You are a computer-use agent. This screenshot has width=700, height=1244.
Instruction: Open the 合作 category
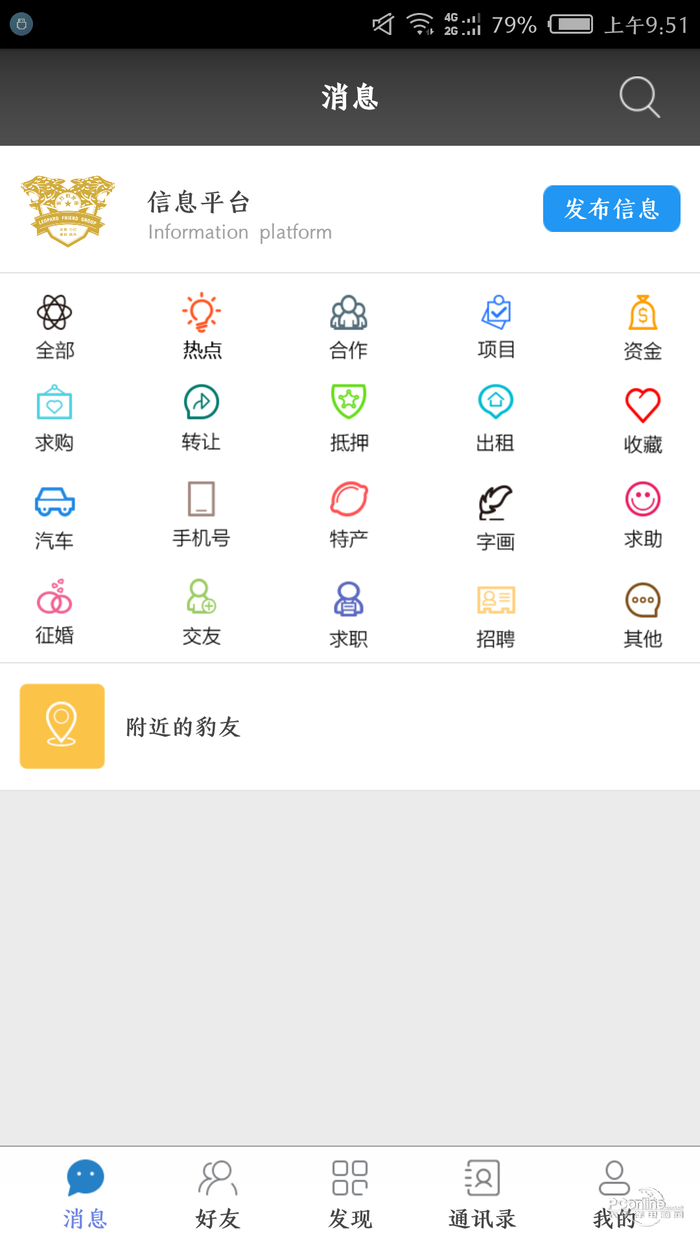point(349,326)
